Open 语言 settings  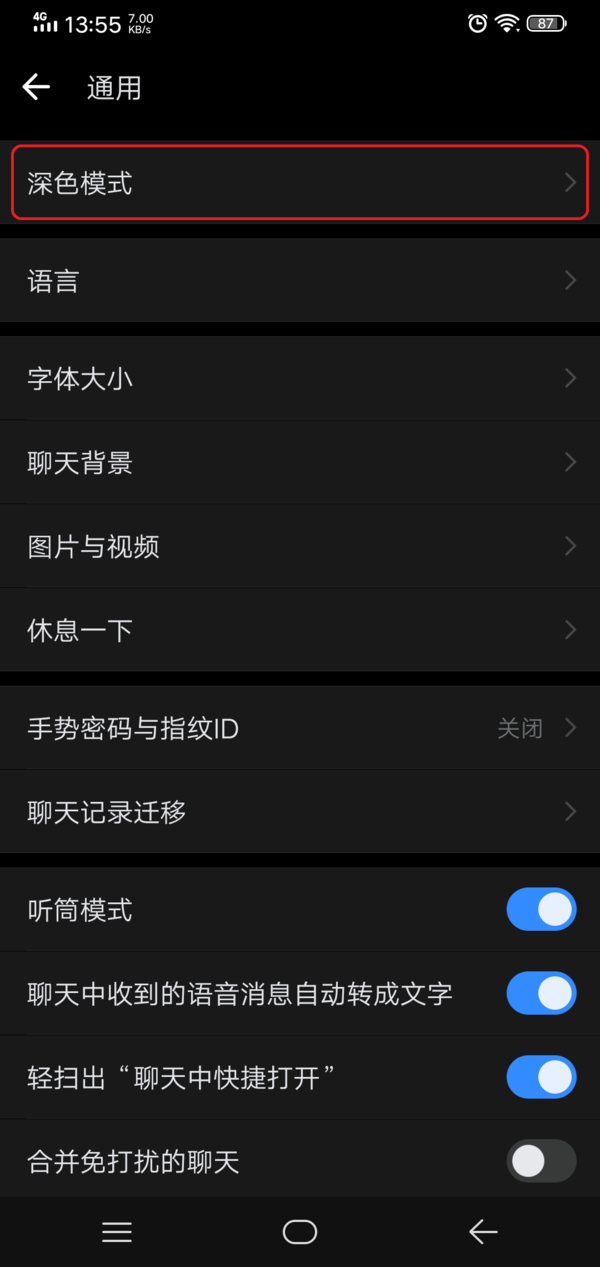coord(300,281)
